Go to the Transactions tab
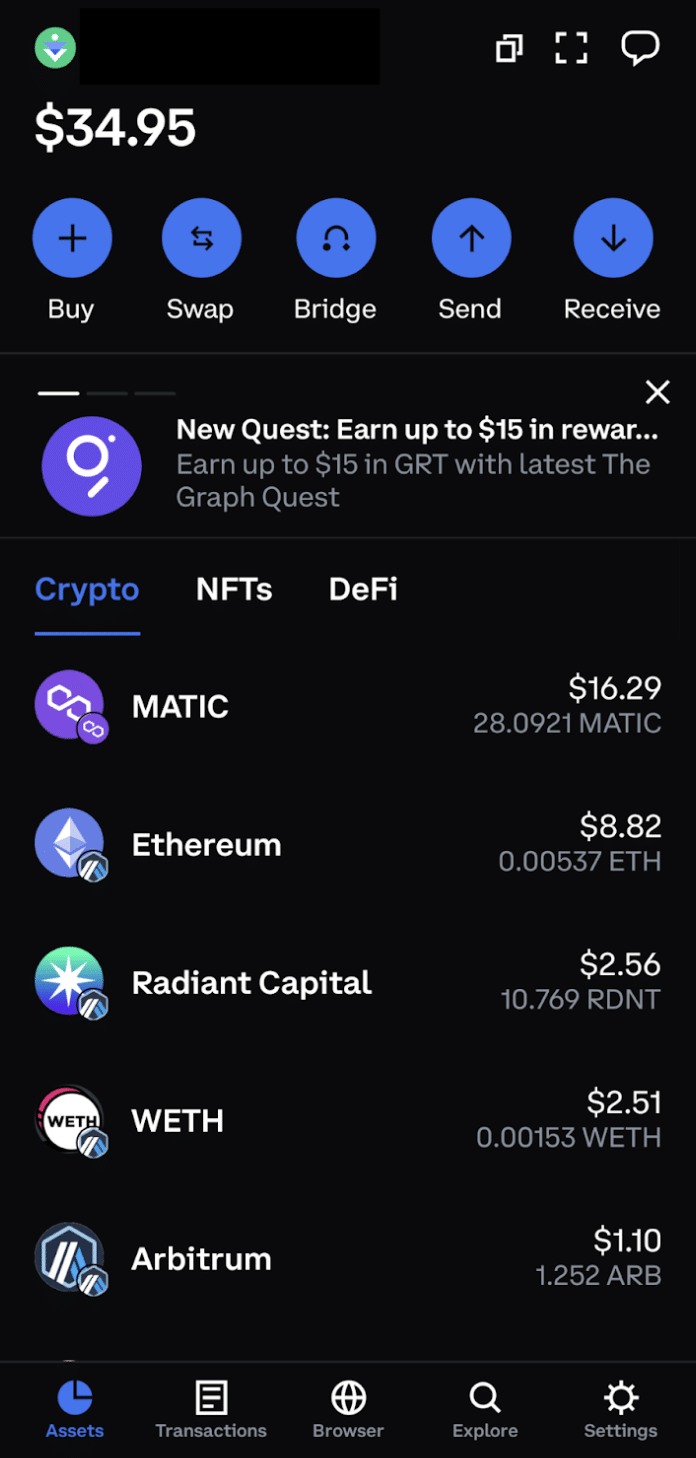Viewport: 696px width, 1458px height. coord(211,1410)
